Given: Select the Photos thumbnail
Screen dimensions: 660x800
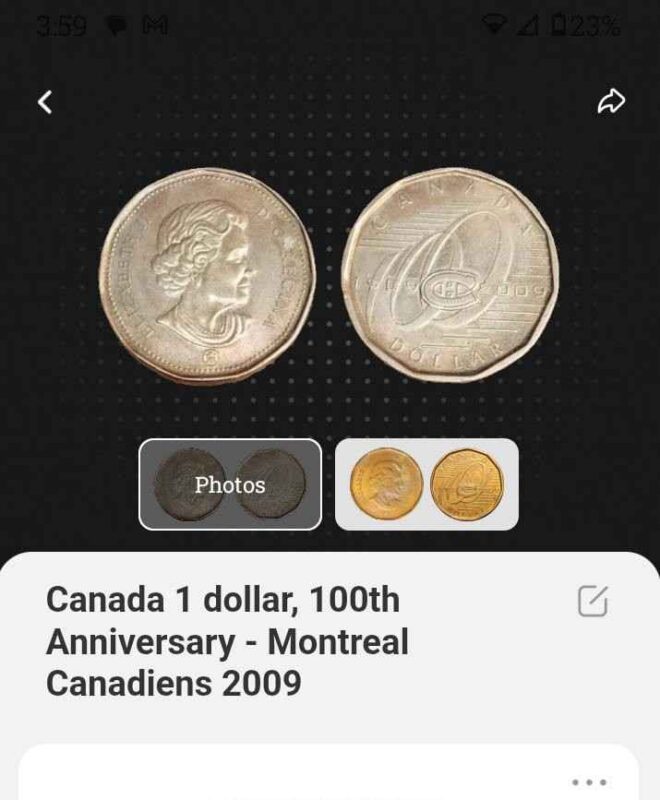Looking at the screenshot, I should click(x=230, y=484).
